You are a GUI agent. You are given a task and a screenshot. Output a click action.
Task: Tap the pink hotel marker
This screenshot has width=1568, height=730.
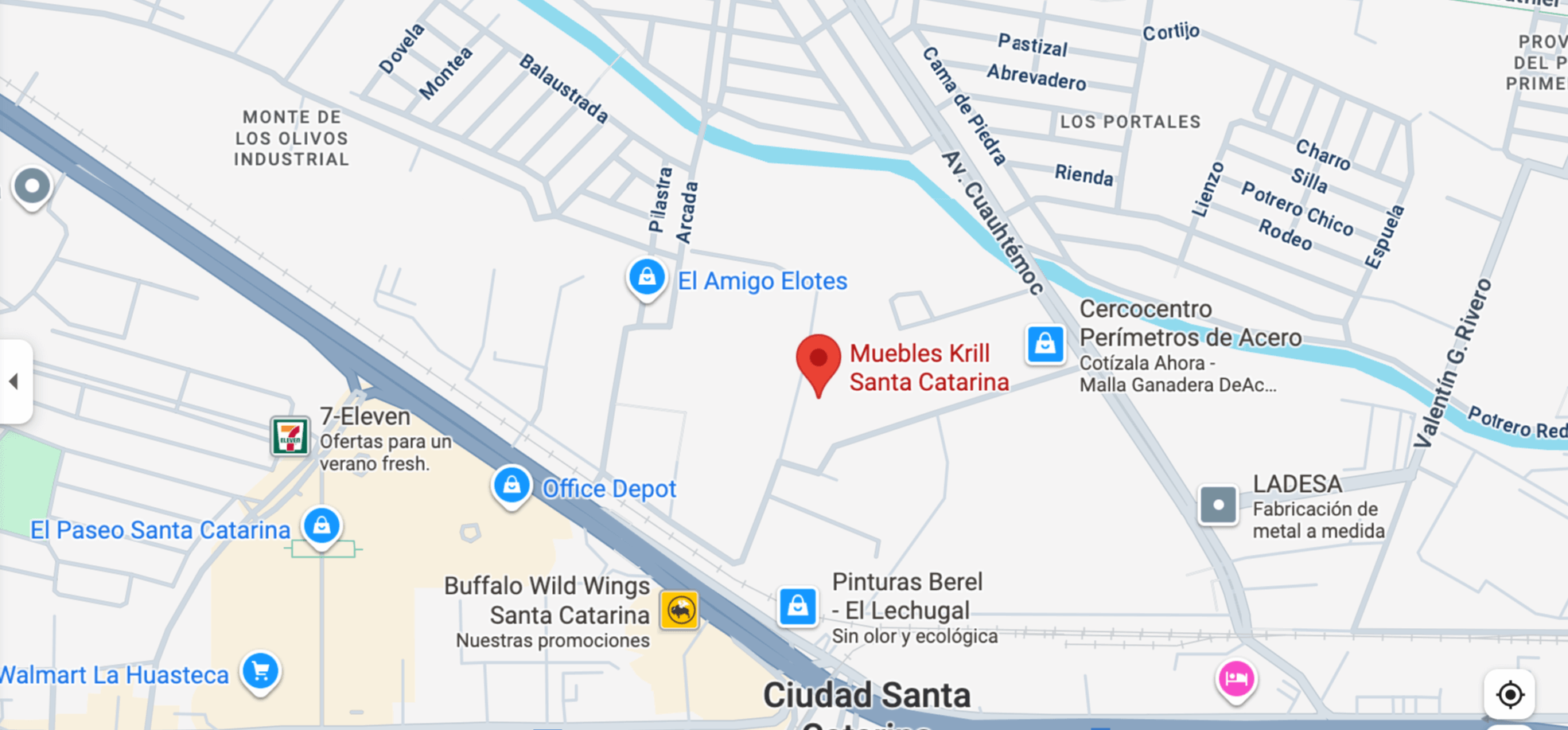pos(1235,679)
